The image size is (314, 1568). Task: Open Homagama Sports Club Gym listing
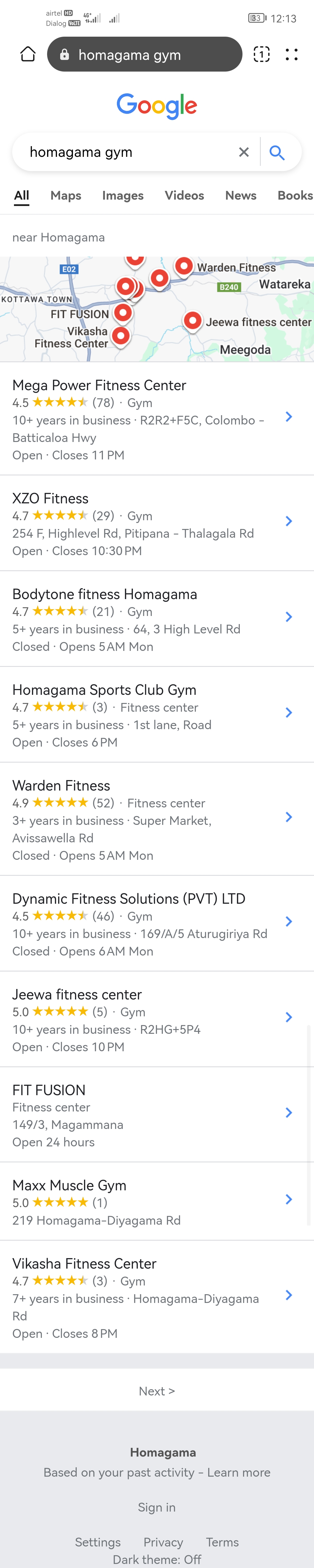(157, 715)
